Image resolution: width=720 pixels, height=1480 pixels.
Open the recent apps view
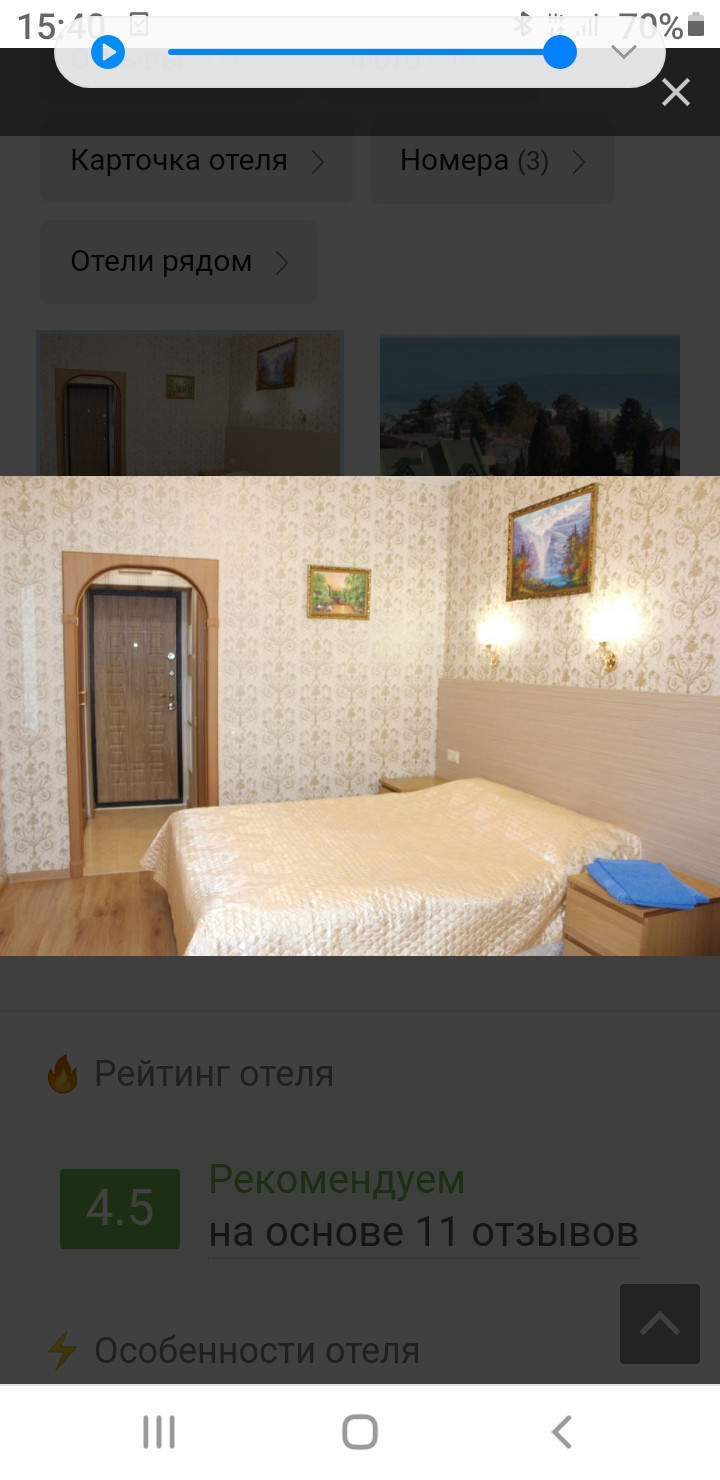[159, 1432]
